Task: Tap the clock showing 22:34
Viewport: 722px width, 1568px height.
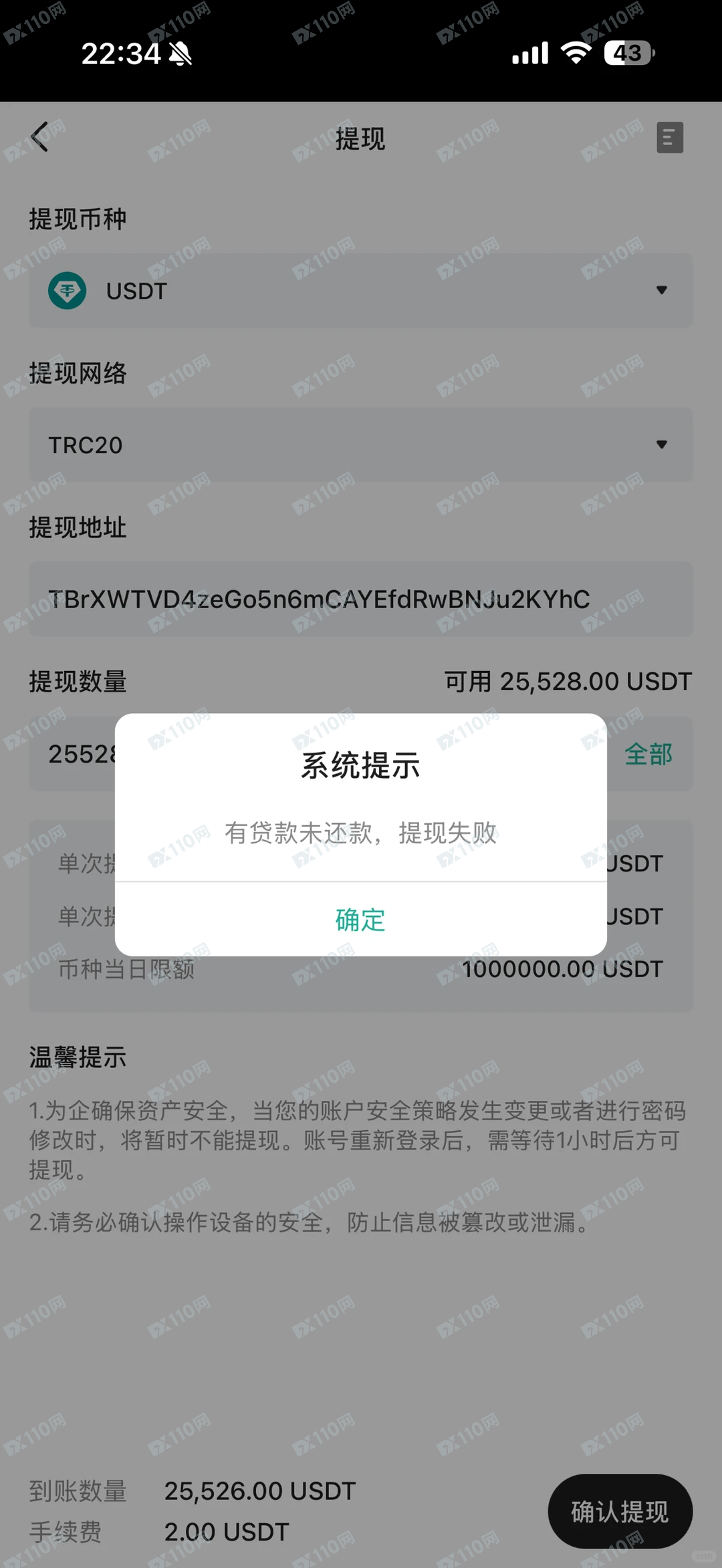Action: coord(120,53)
